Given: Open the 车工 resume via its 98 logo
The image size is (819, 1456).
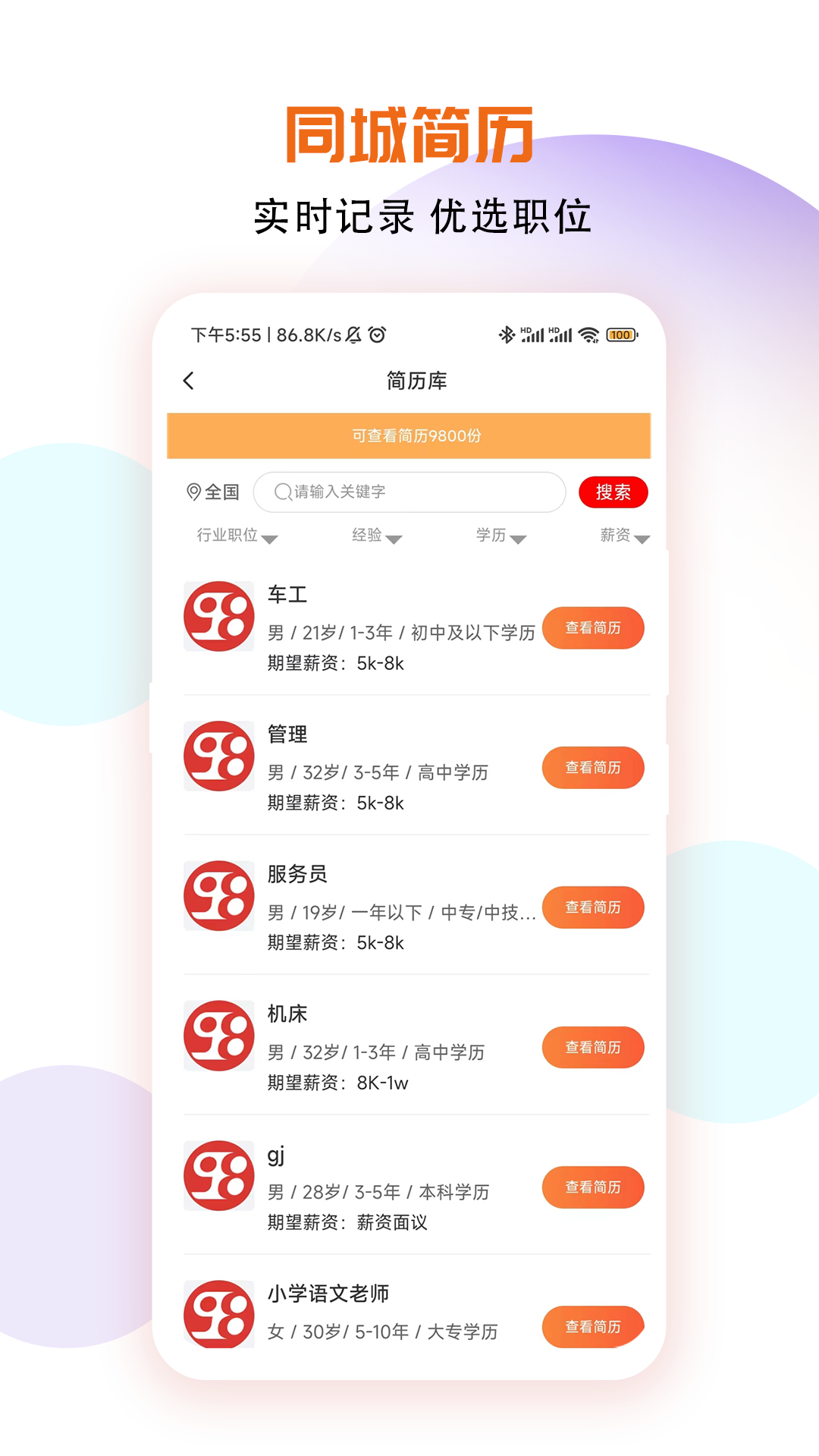Looking at the screenshot, I should pyautogui.click(x=218, y=615).
